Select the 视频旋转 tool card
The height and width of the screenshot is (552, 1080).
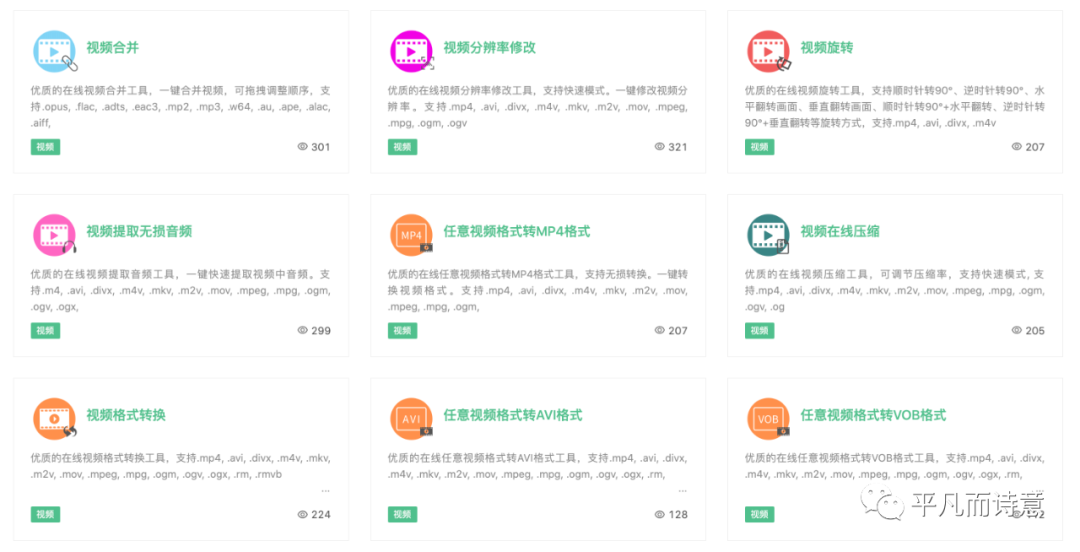[x=826, y=48]
